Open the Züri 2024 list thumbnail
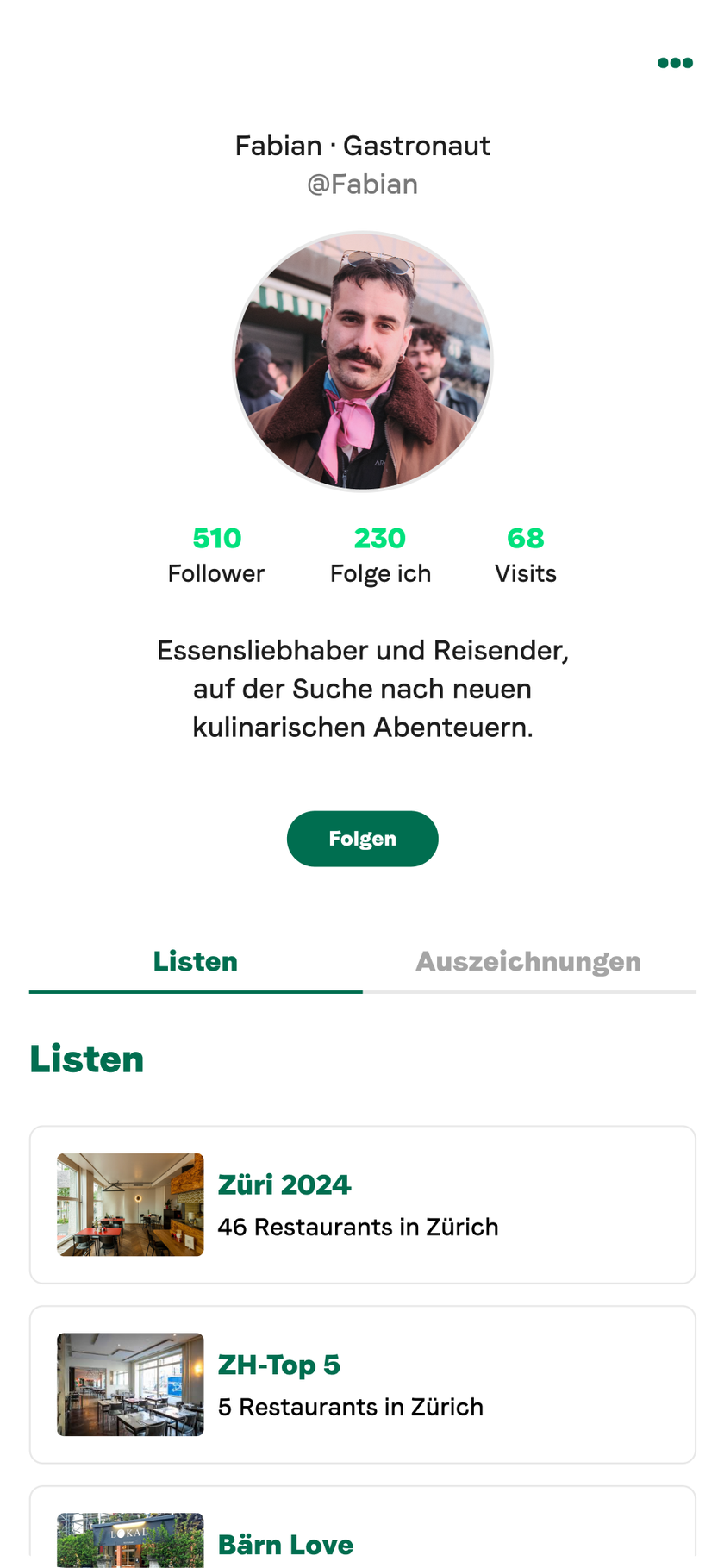 coord(130,1203)
